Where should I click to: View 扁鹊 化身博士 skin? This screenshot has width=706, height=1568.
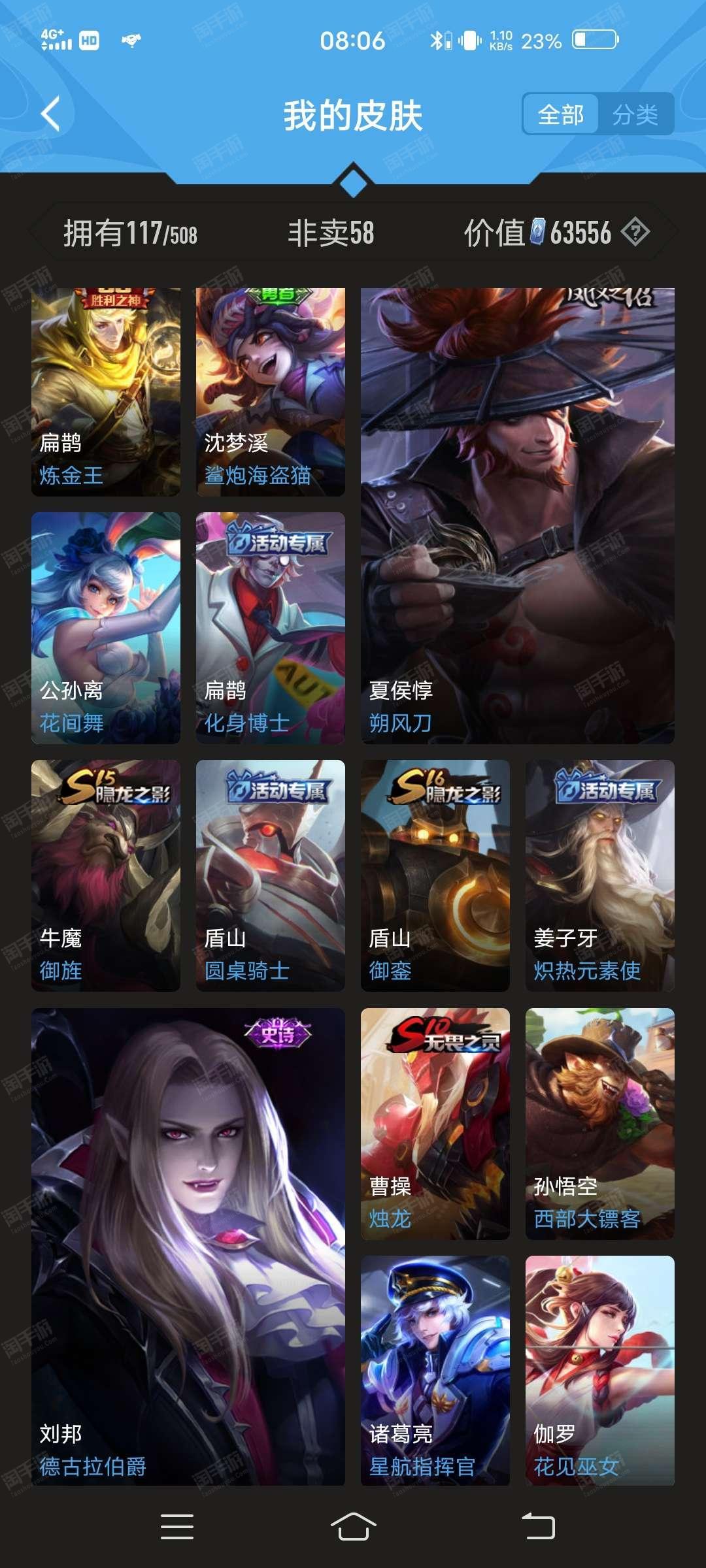point(271,627)
